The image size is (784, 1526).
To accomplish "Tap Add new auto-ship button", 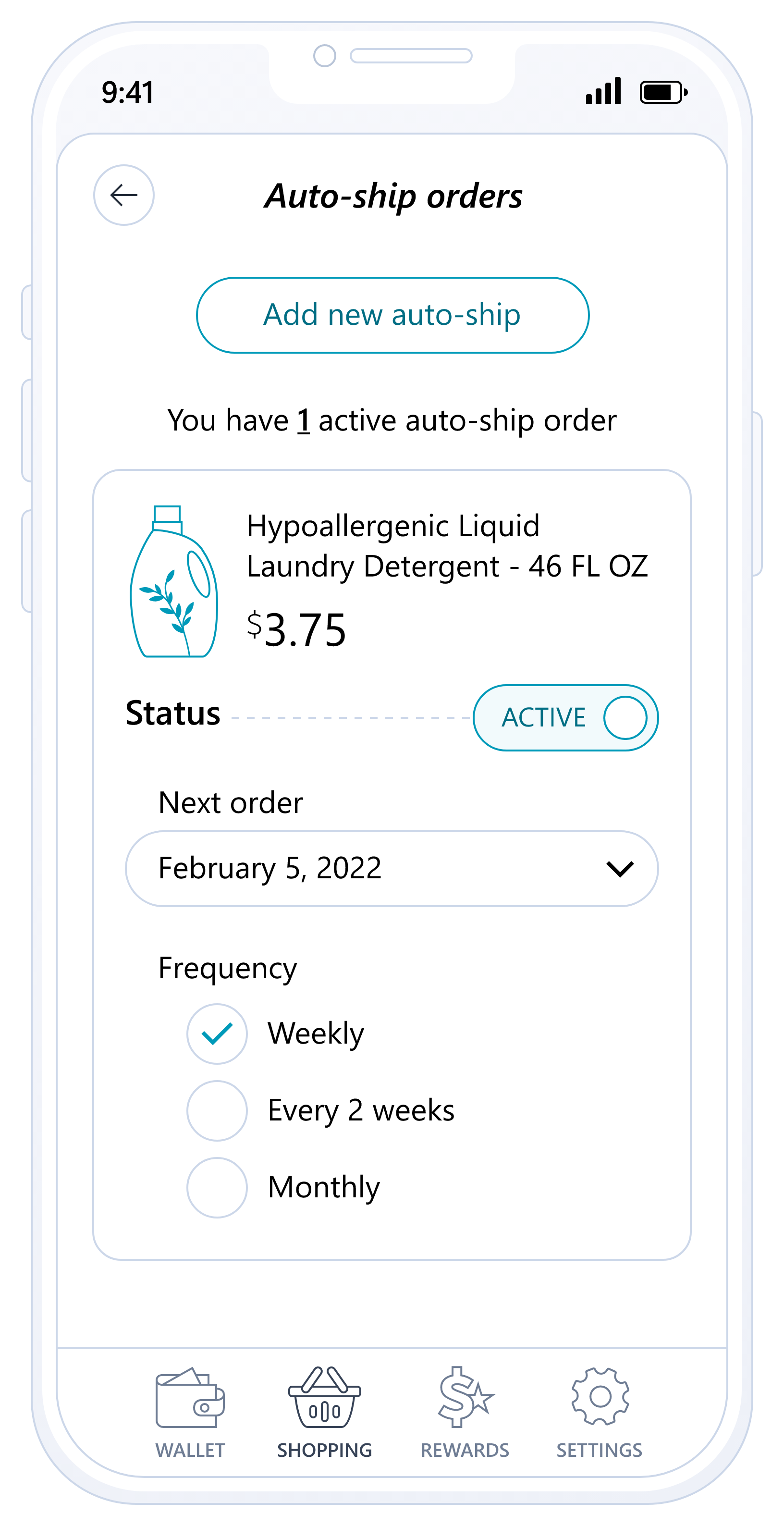I will click(x=392, y=315).
